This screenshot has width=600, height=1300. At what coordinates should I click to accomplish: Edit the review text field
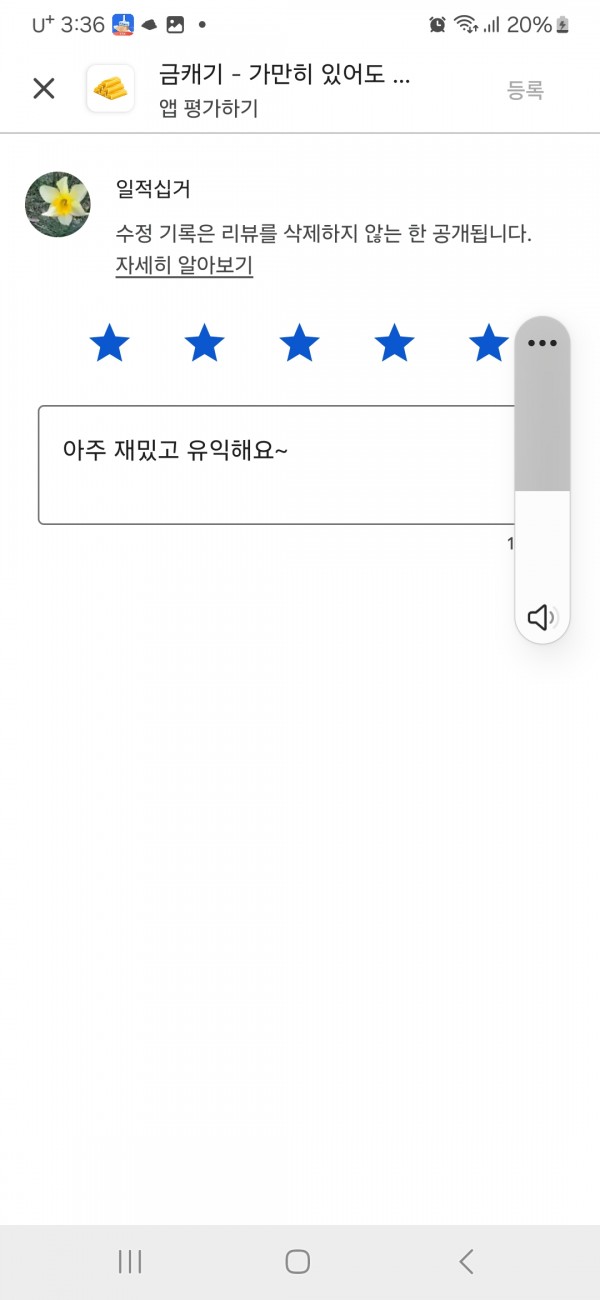click(x=276, y=465)
